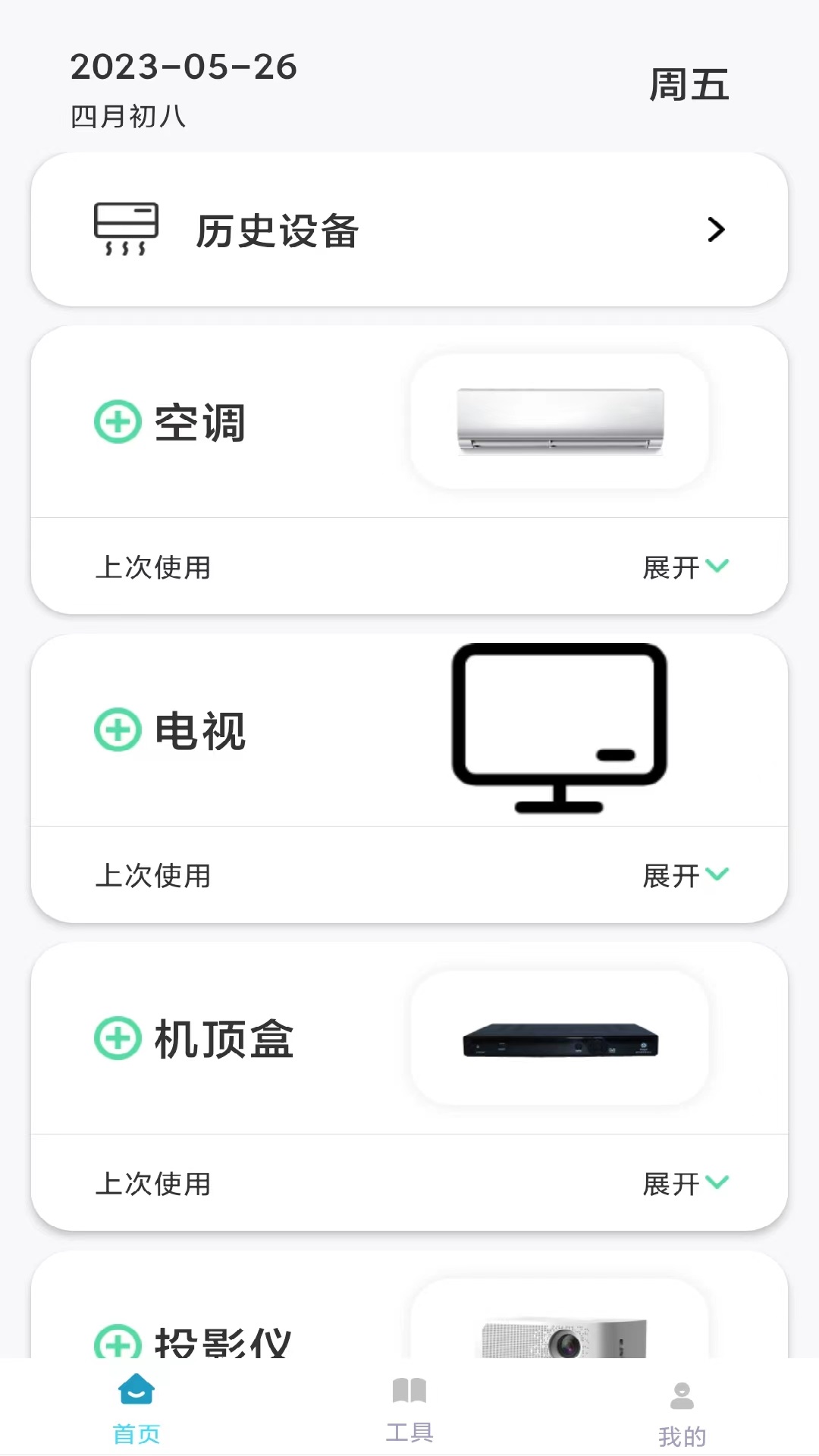Click the green plus icon beside 投影仪
819x1456 pixels.
[118, 1340]
